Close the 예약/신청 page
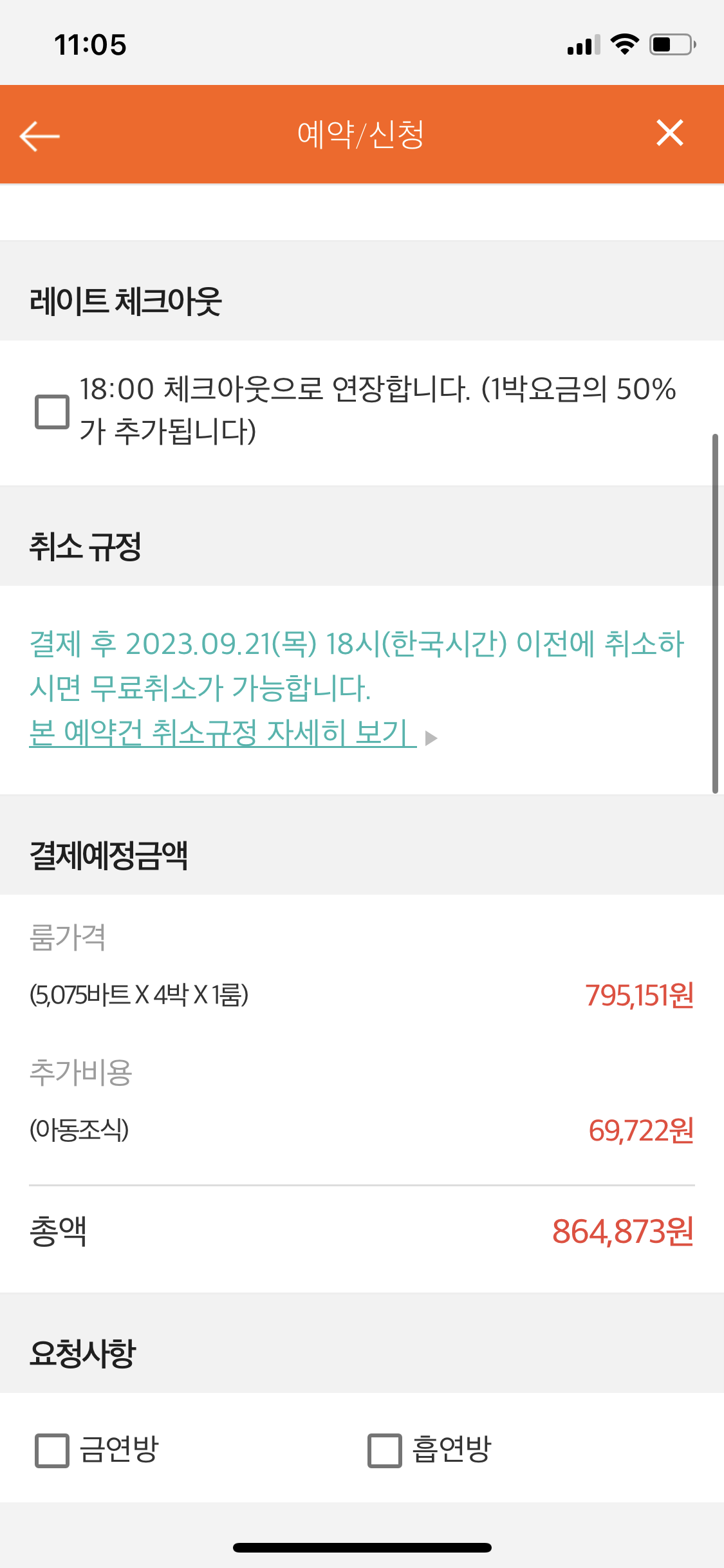 669,133
